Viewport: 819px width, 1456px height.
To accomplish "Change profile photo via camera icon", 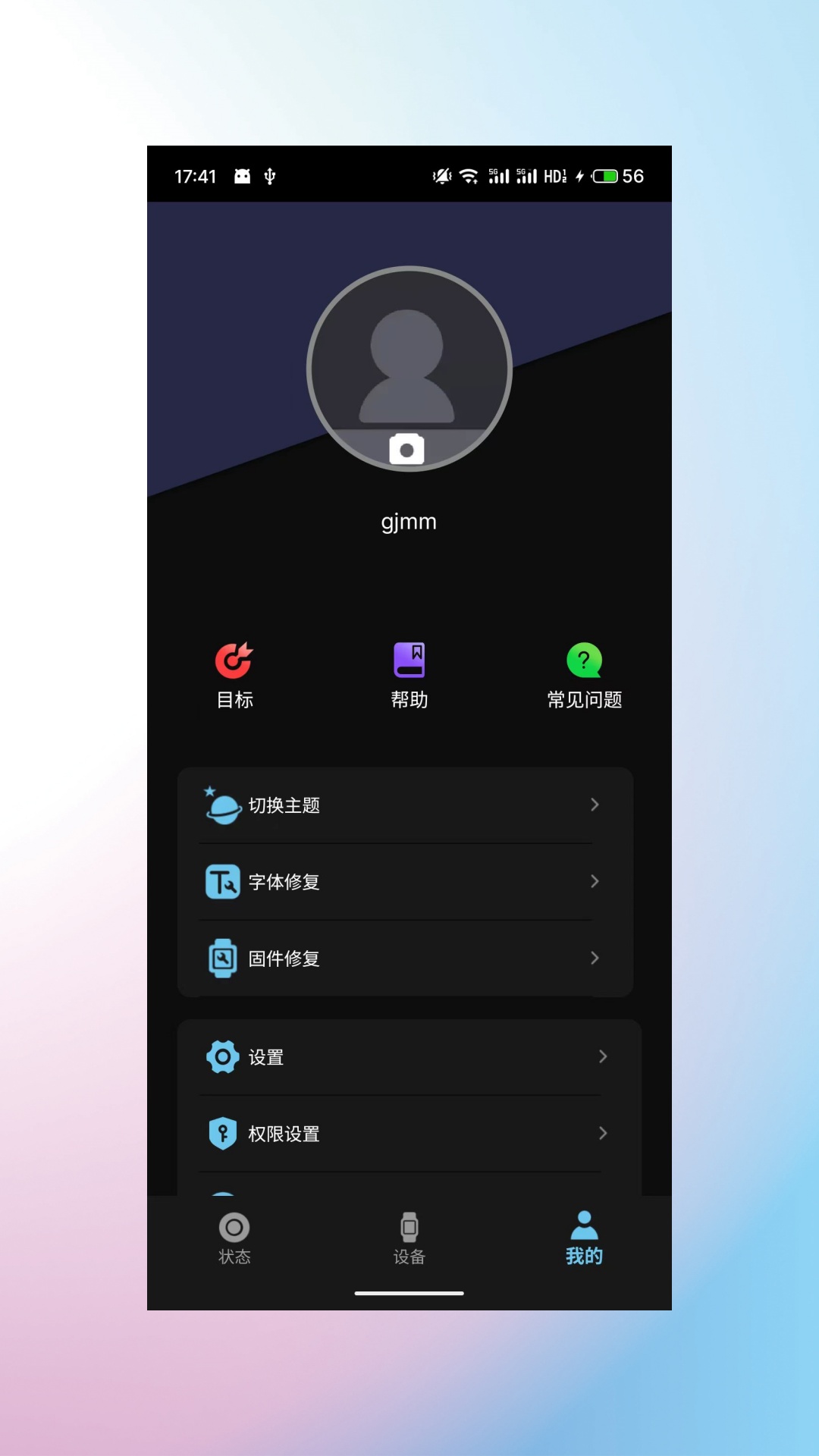I will point(406,450).
